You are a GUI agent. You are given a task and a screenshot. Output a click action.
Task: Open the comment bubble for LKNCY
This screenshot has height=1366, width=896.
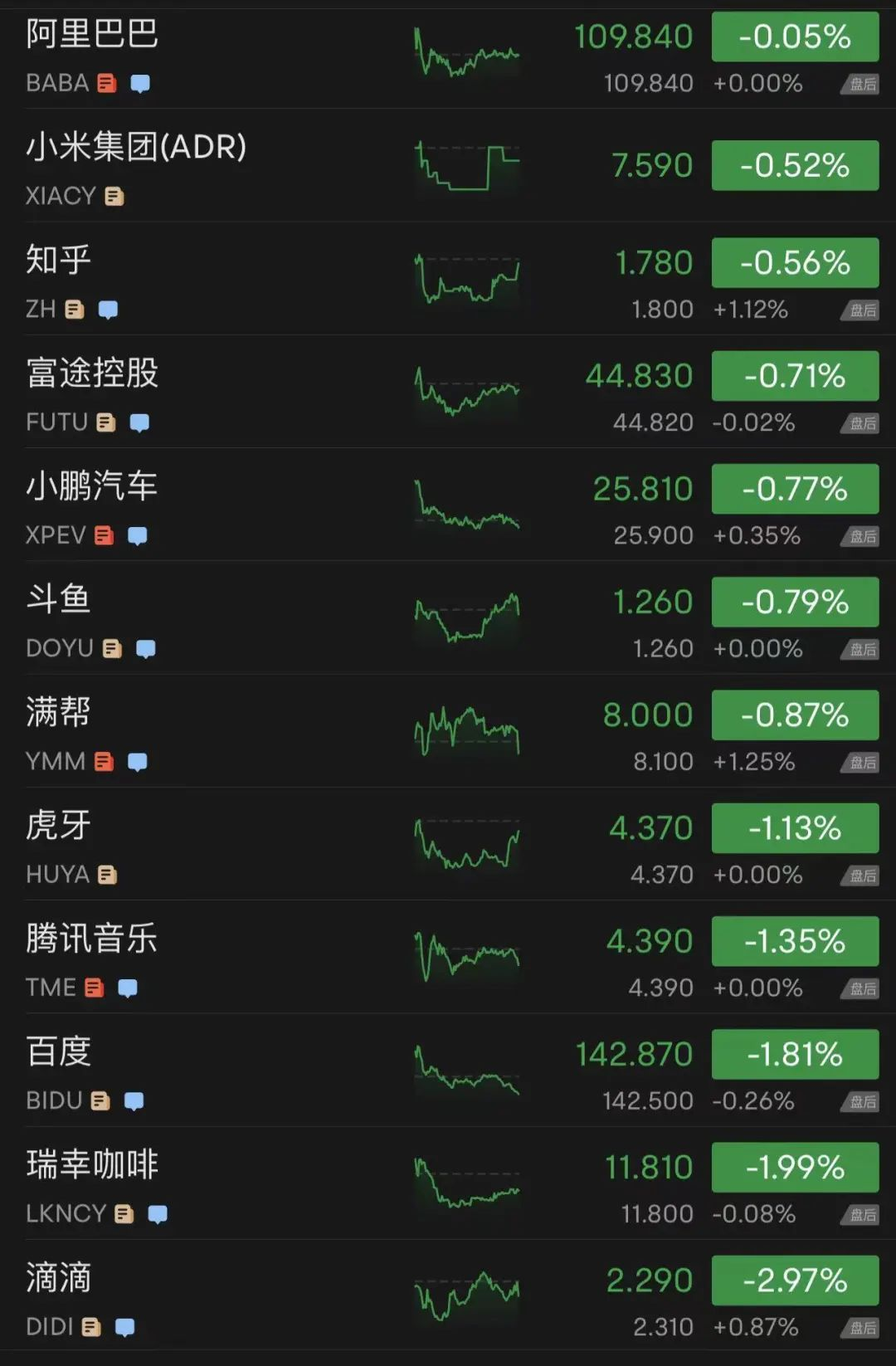(x=155, y=1213)
